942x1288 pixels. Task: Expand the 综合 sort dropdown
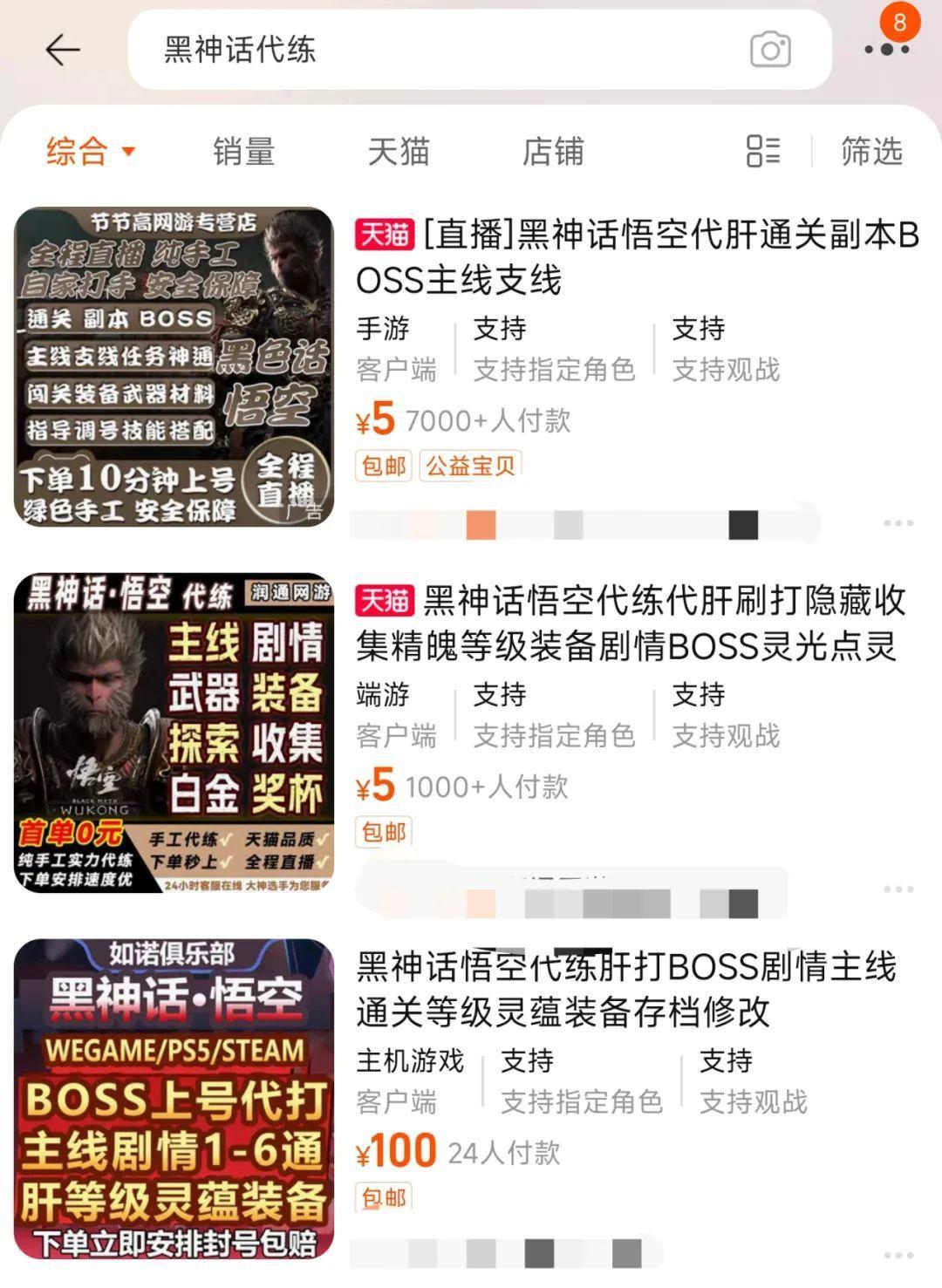click(x=91, y=152)
